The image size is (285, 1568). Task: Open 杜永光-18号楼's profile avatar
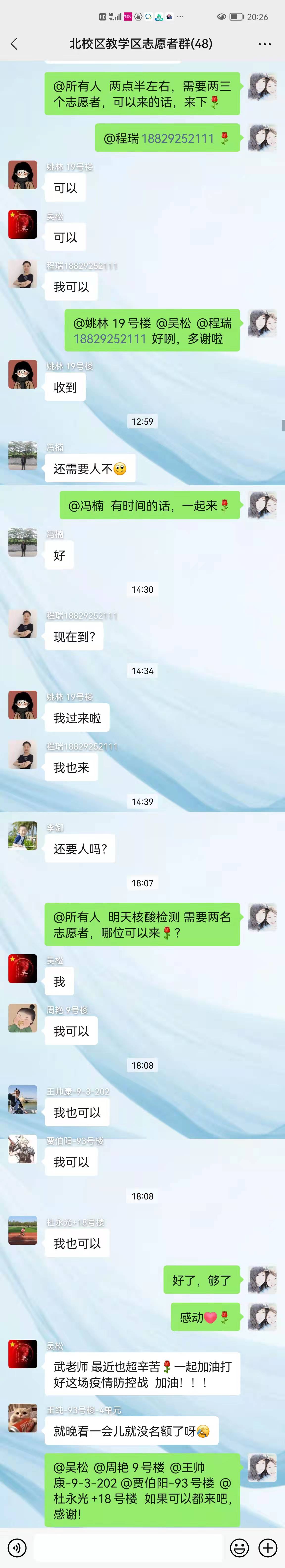coord(23,1230)
